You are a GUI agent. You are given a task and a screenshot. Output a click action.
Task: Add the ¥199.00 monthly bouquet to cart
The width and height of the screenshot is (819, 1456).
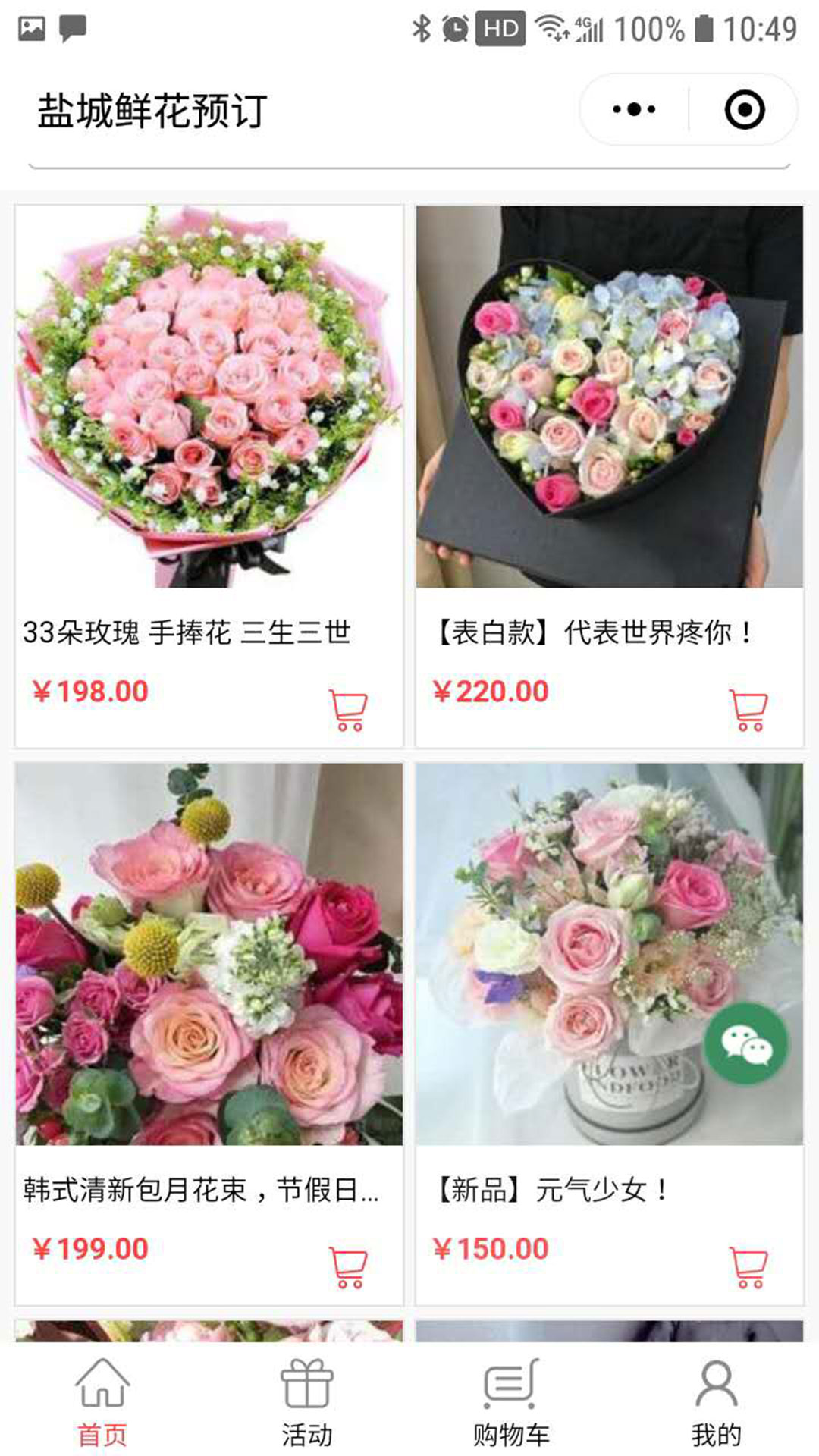coord(348,1267)
